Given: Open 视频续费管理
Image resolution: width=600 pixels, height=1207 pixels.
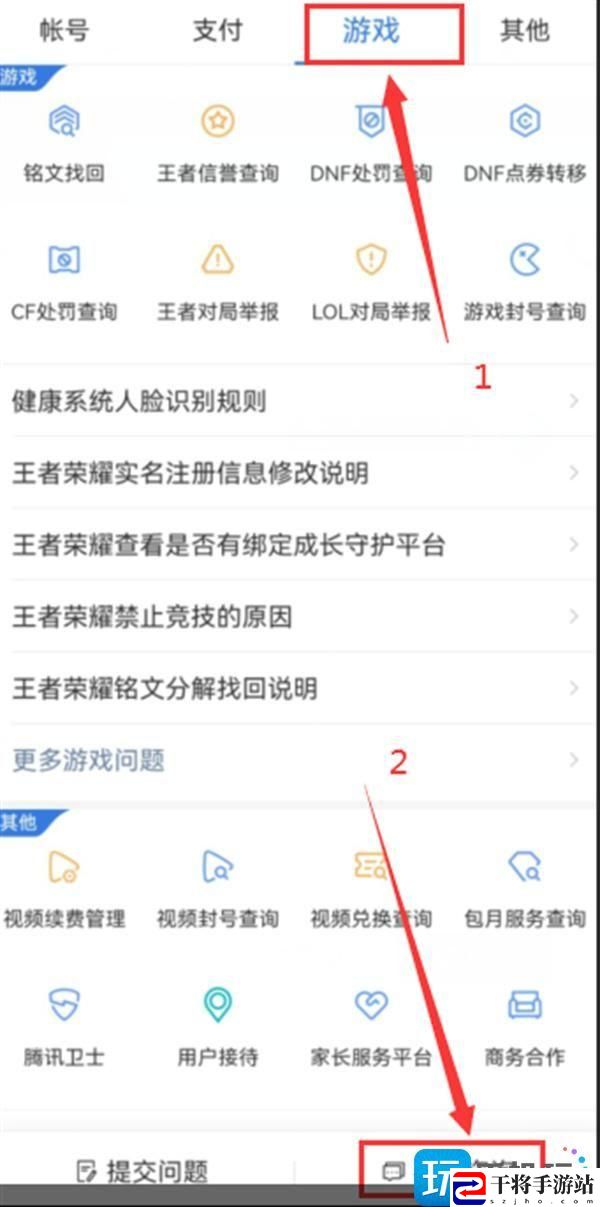Looking at the screenshot, I should click(x=64, y=888).
